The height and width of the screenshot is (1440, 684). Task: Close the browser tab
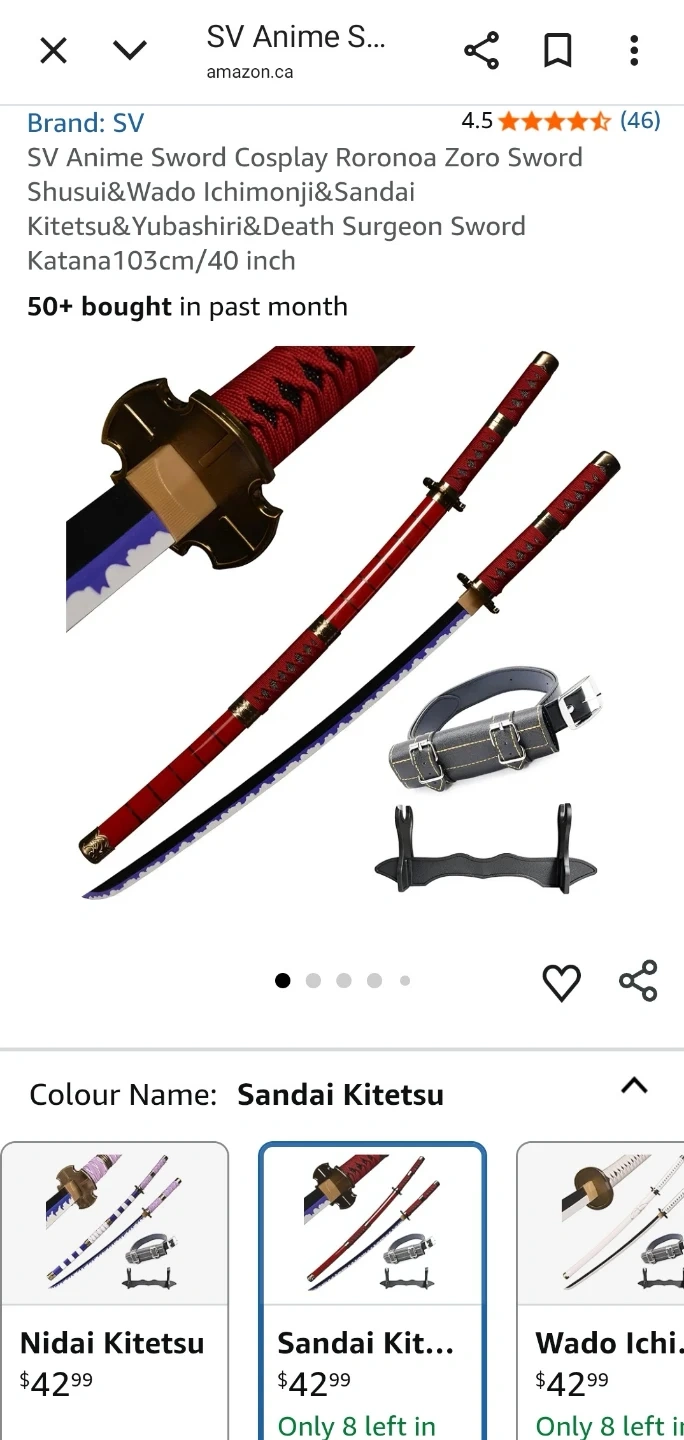click(53, 50)
